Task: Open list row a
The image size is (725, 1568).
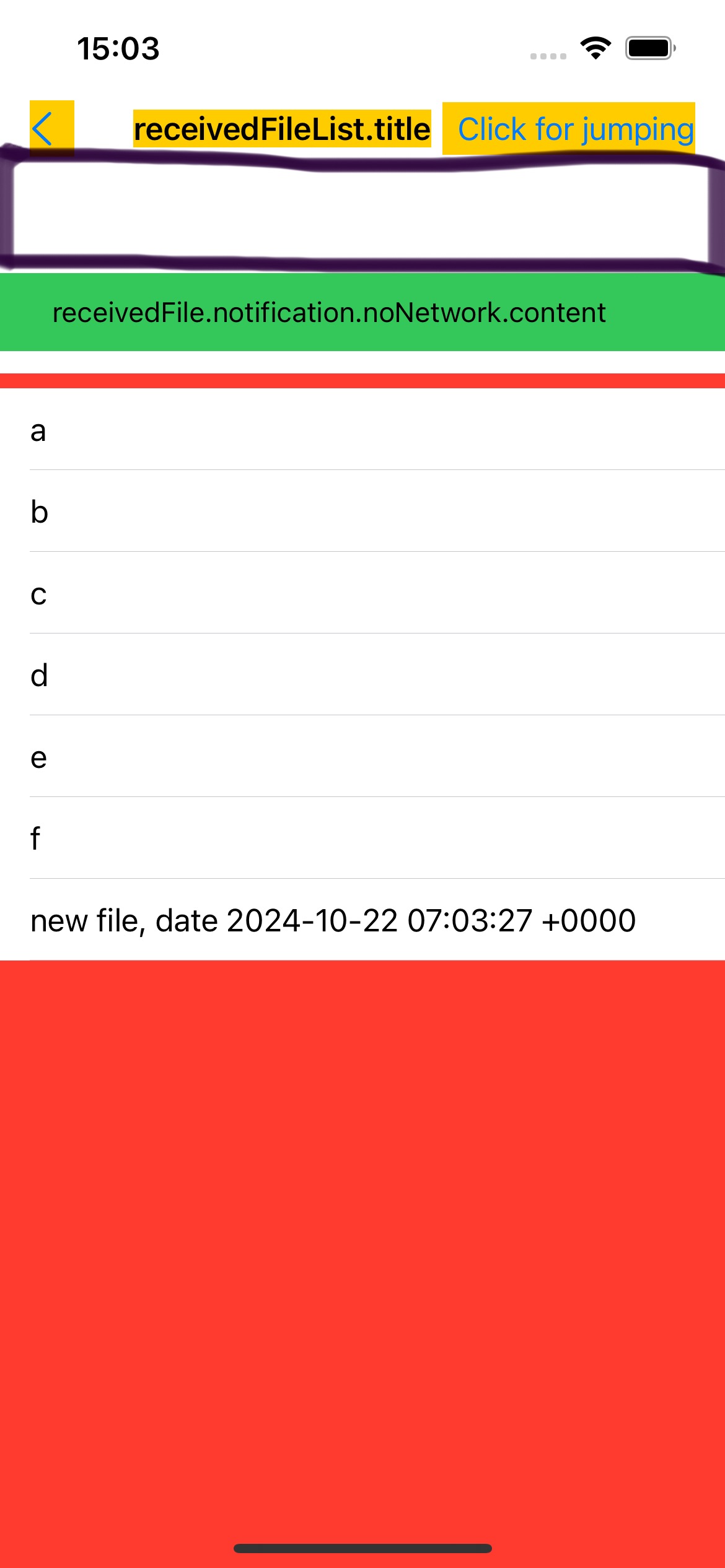Action: [362, 429]
